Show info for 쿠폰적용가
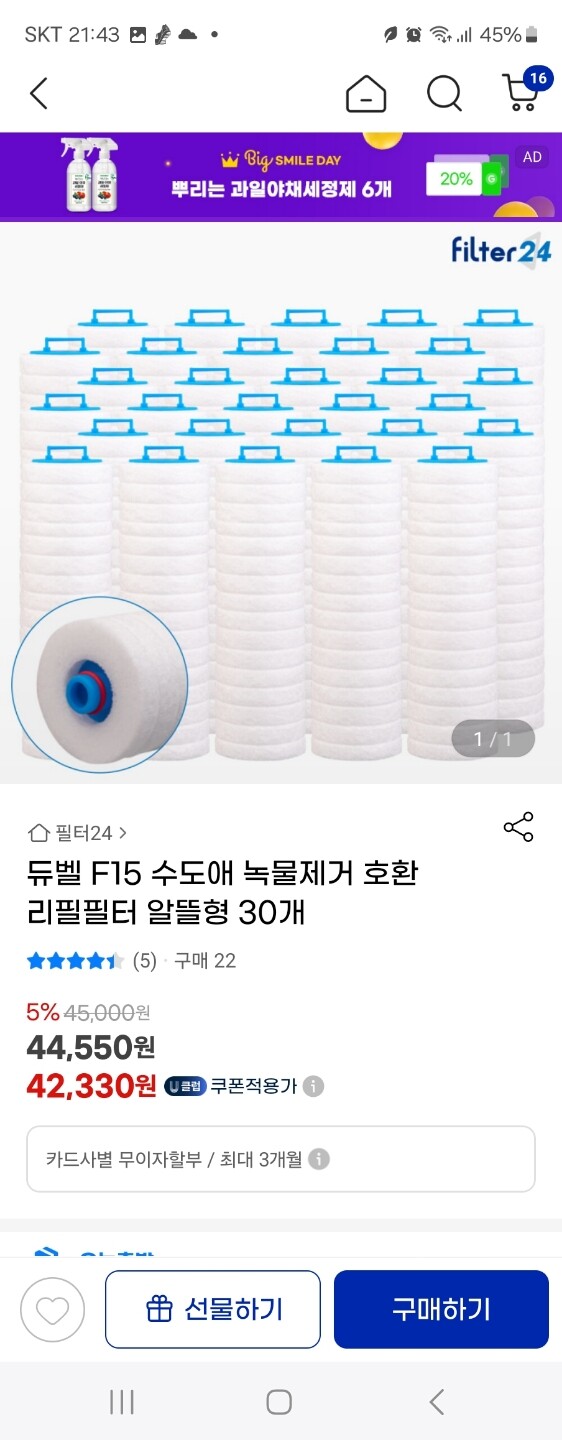This screenshot has height=1440, width=562. 313,1086
